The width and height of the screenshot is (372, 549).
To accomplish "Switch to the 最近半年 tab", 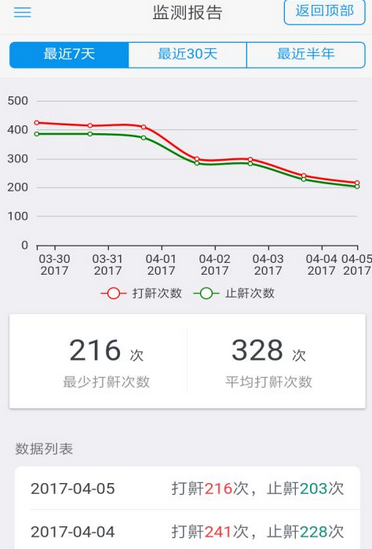I will pos(306,55).
